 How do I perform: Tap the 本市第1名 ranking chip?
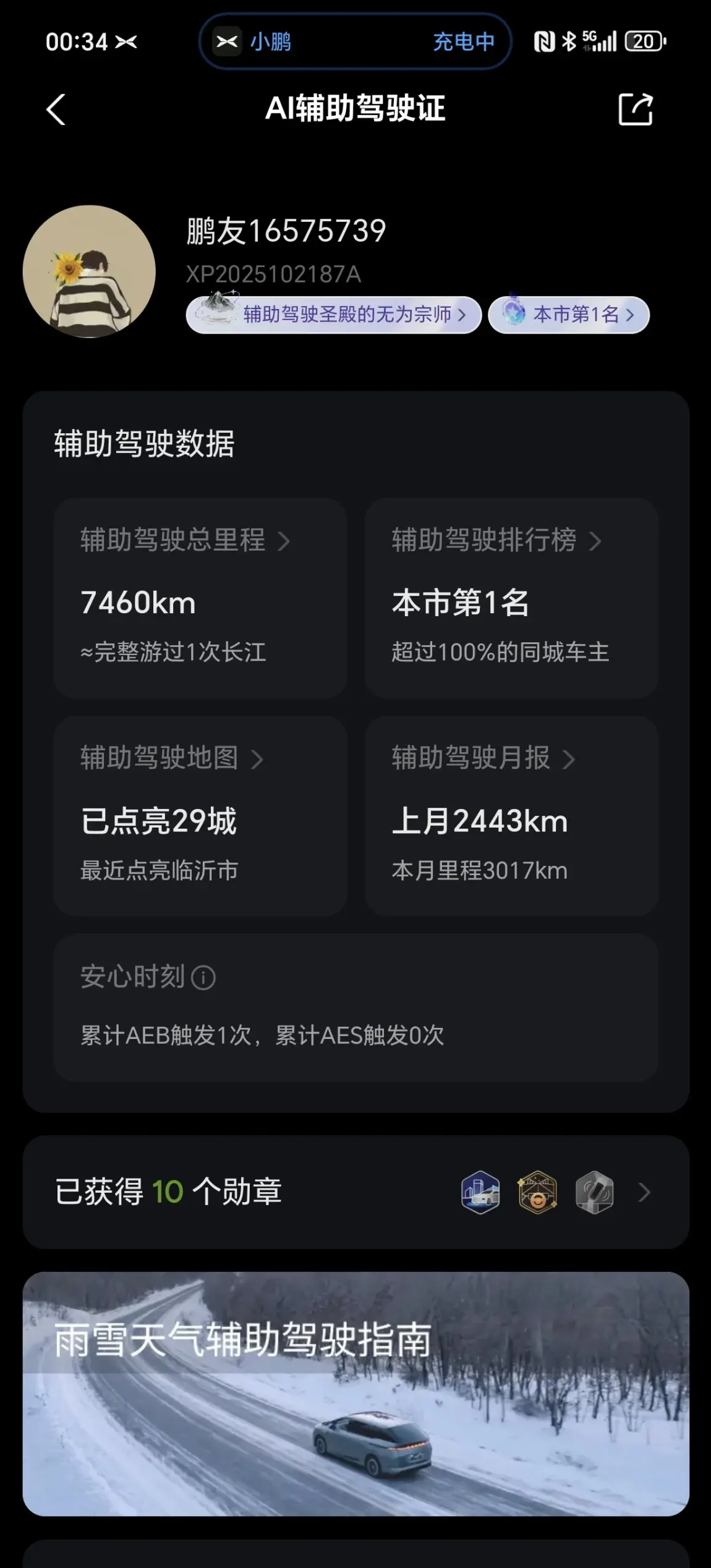tap(569, 315)
